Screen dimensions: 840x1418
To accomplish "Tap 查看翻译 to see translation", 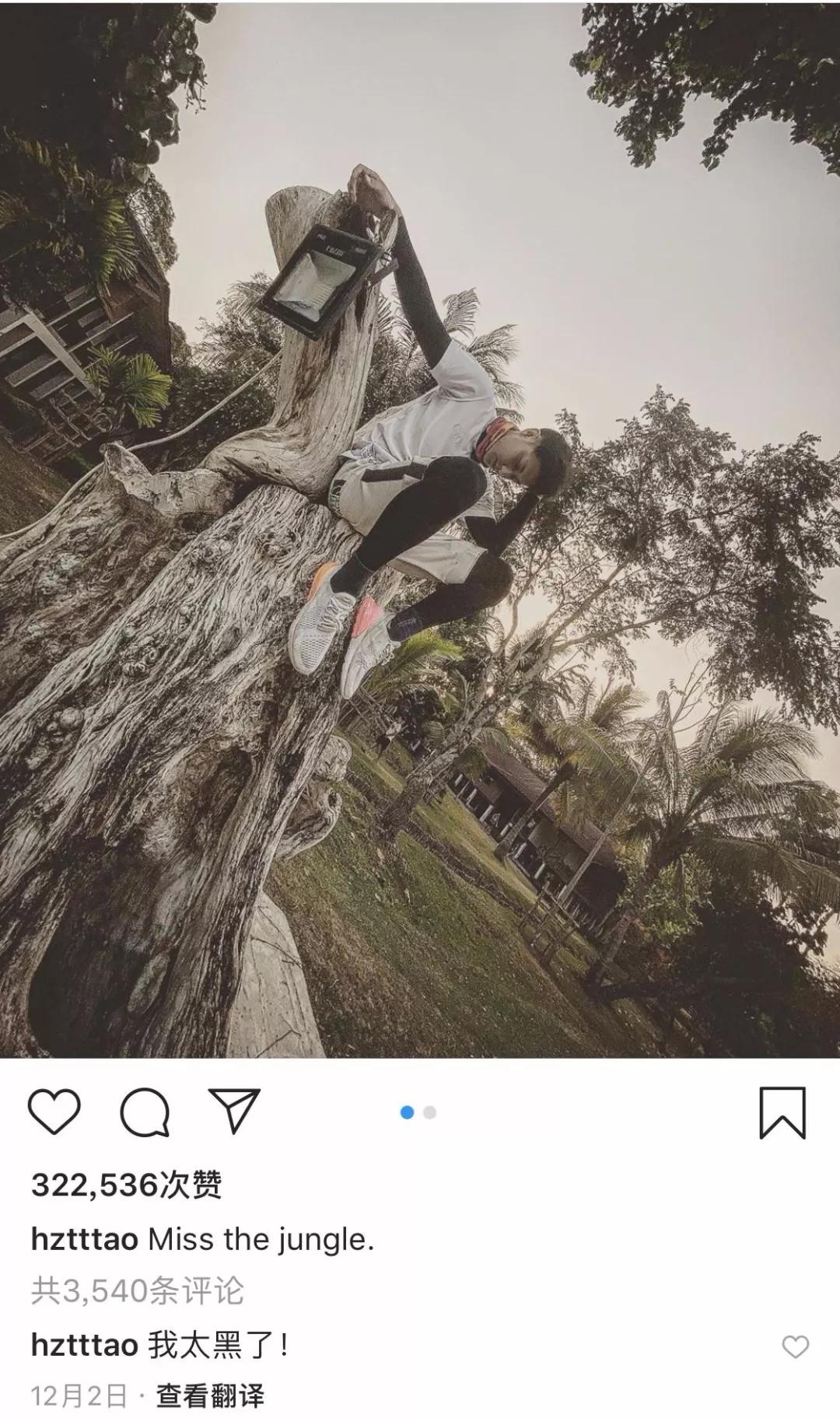I will 210,1395.
